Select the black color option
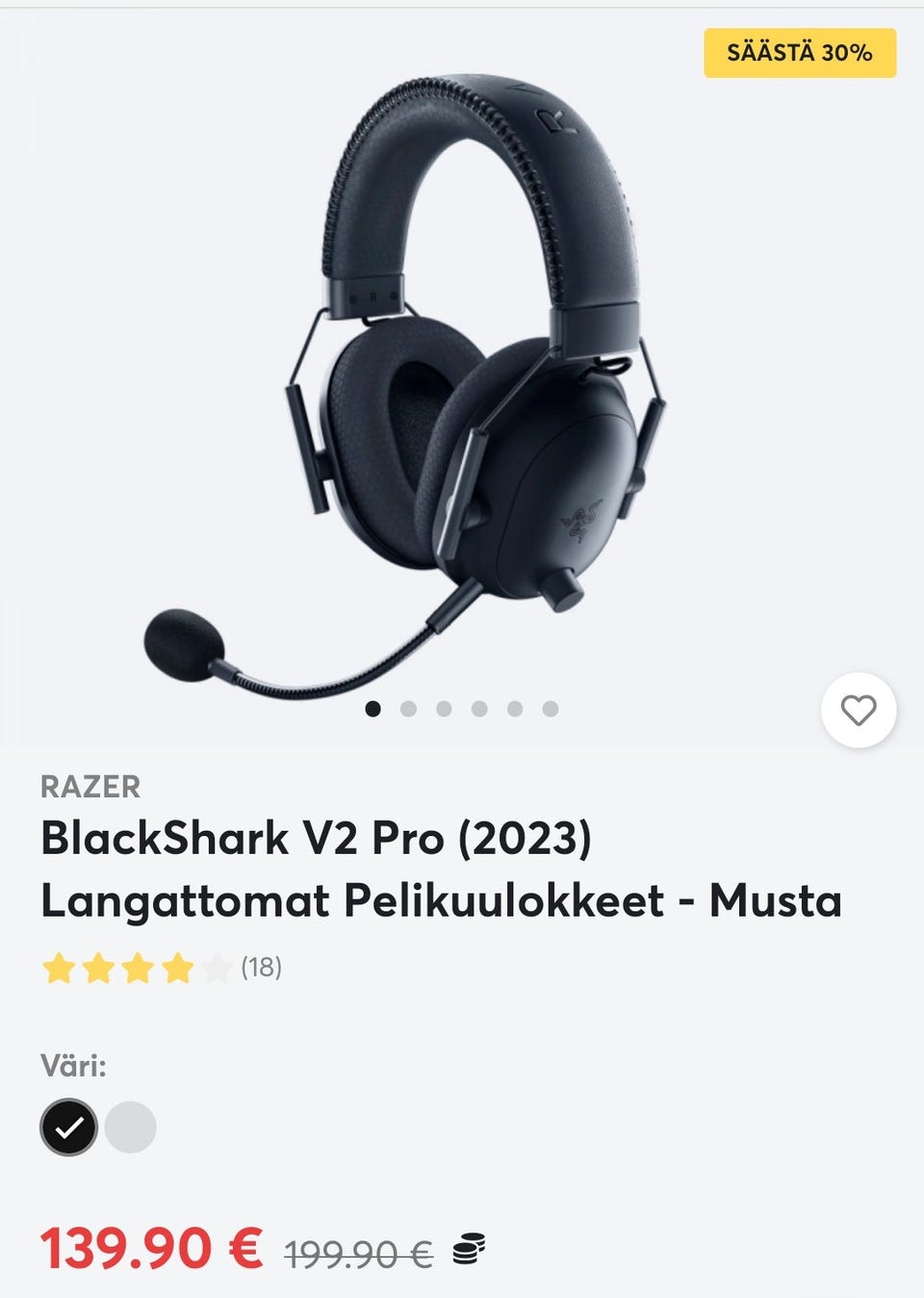Image resolution: width=924 pixels, height=1298 pixels. (68, 1127)
